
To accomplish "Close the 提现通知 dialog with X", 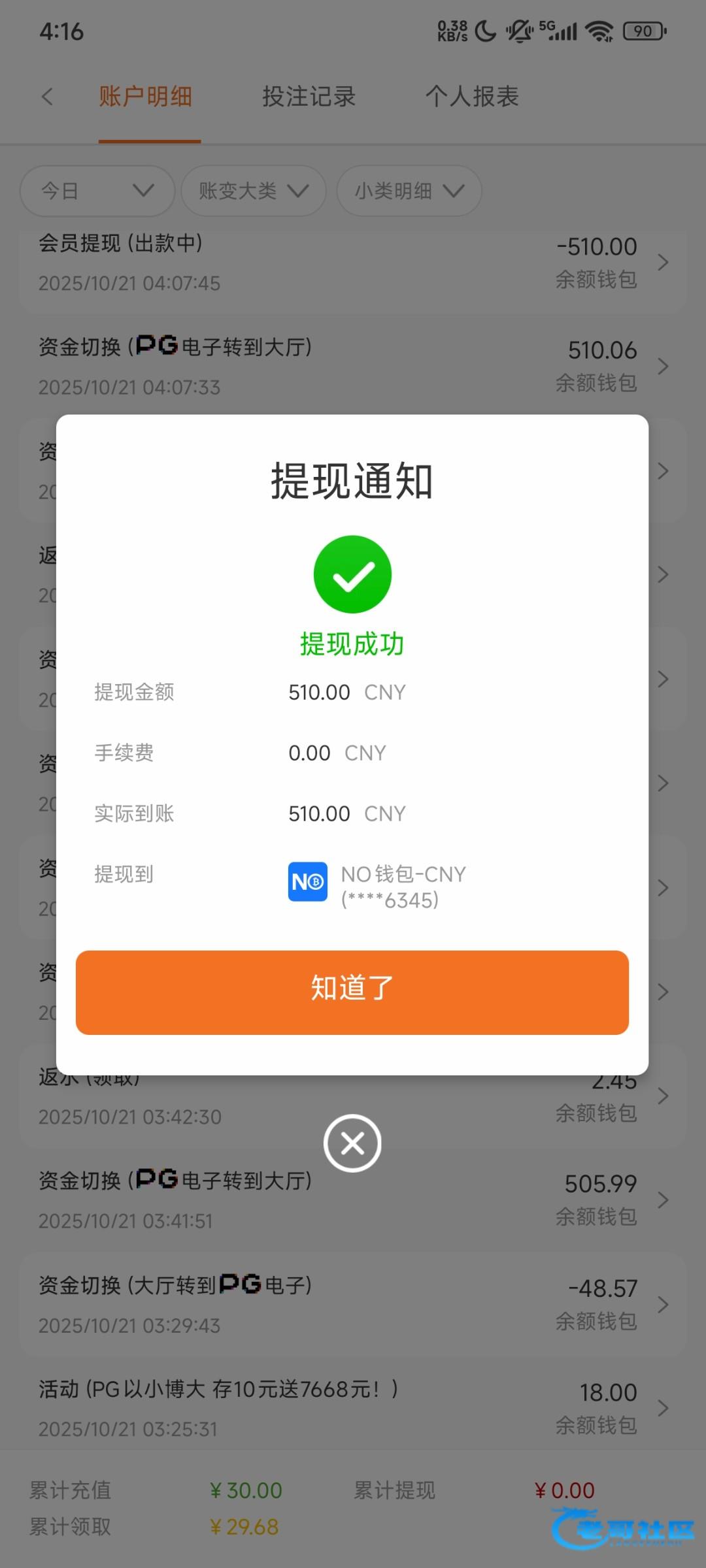I will click(x=352, y=1143).
